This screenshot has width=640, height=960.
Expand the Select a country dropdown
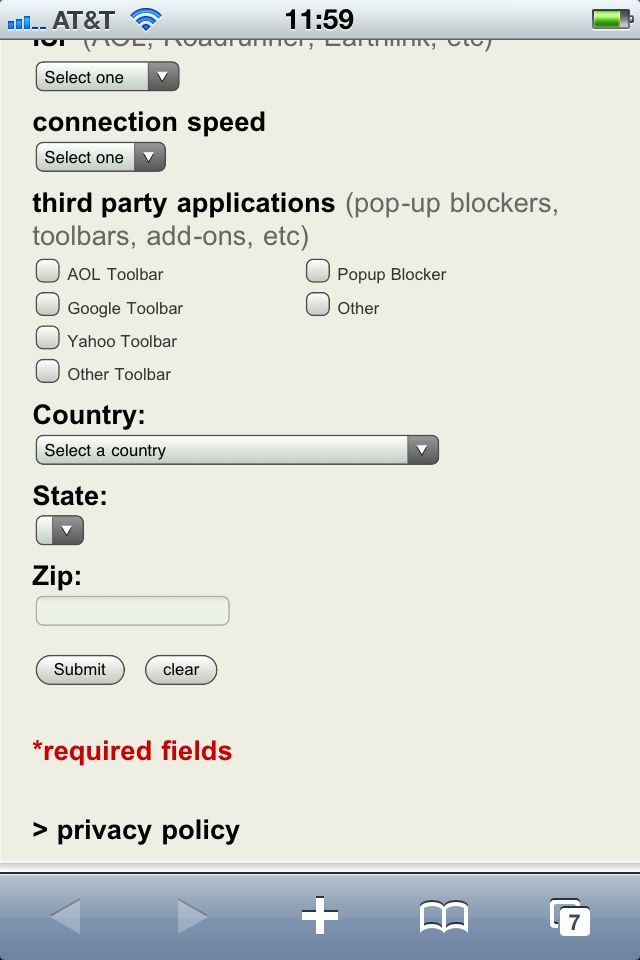237,450
